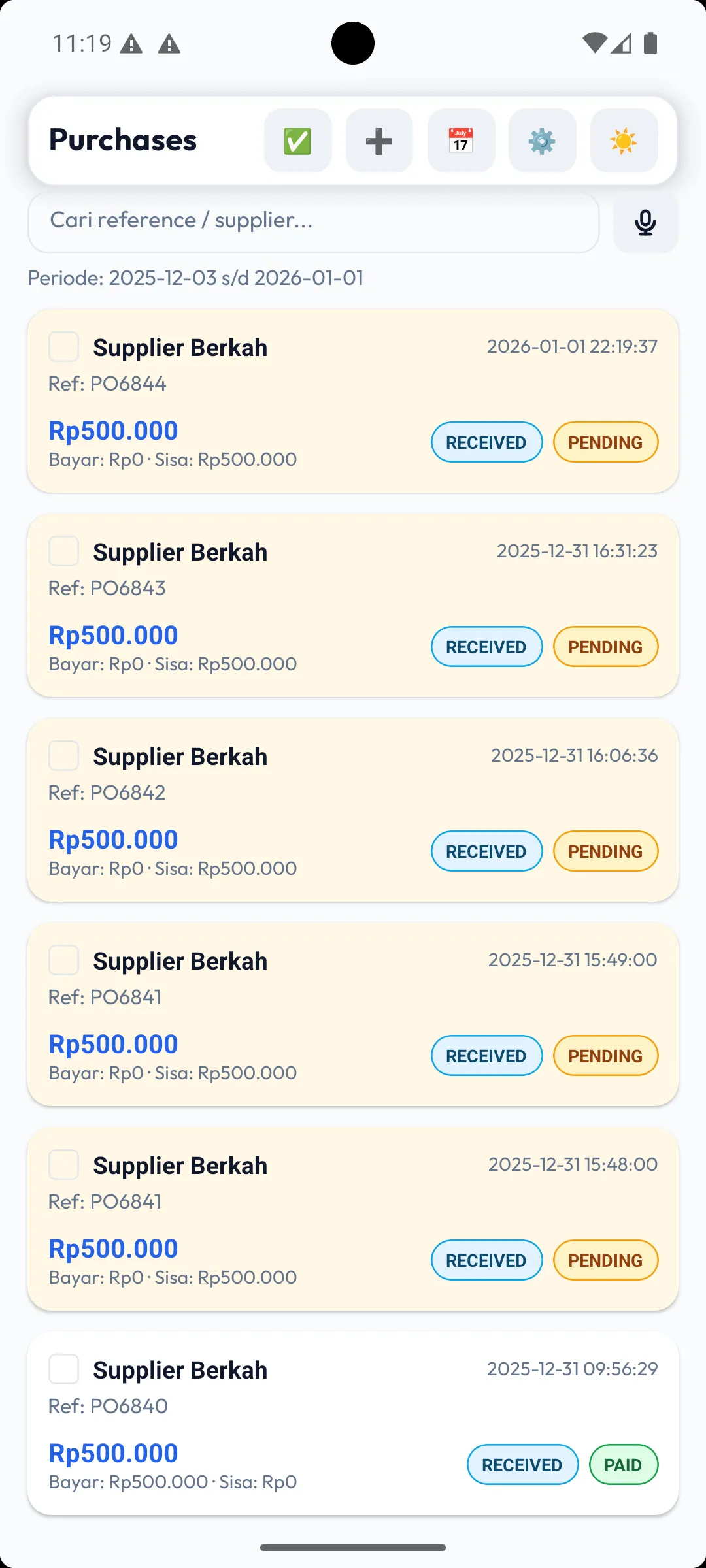Image resolution: width=706 pixels, height=1568 pixels.
Task: Mark the checkbox of the 15:49:00 purchase
Action: tap(64, 960)
